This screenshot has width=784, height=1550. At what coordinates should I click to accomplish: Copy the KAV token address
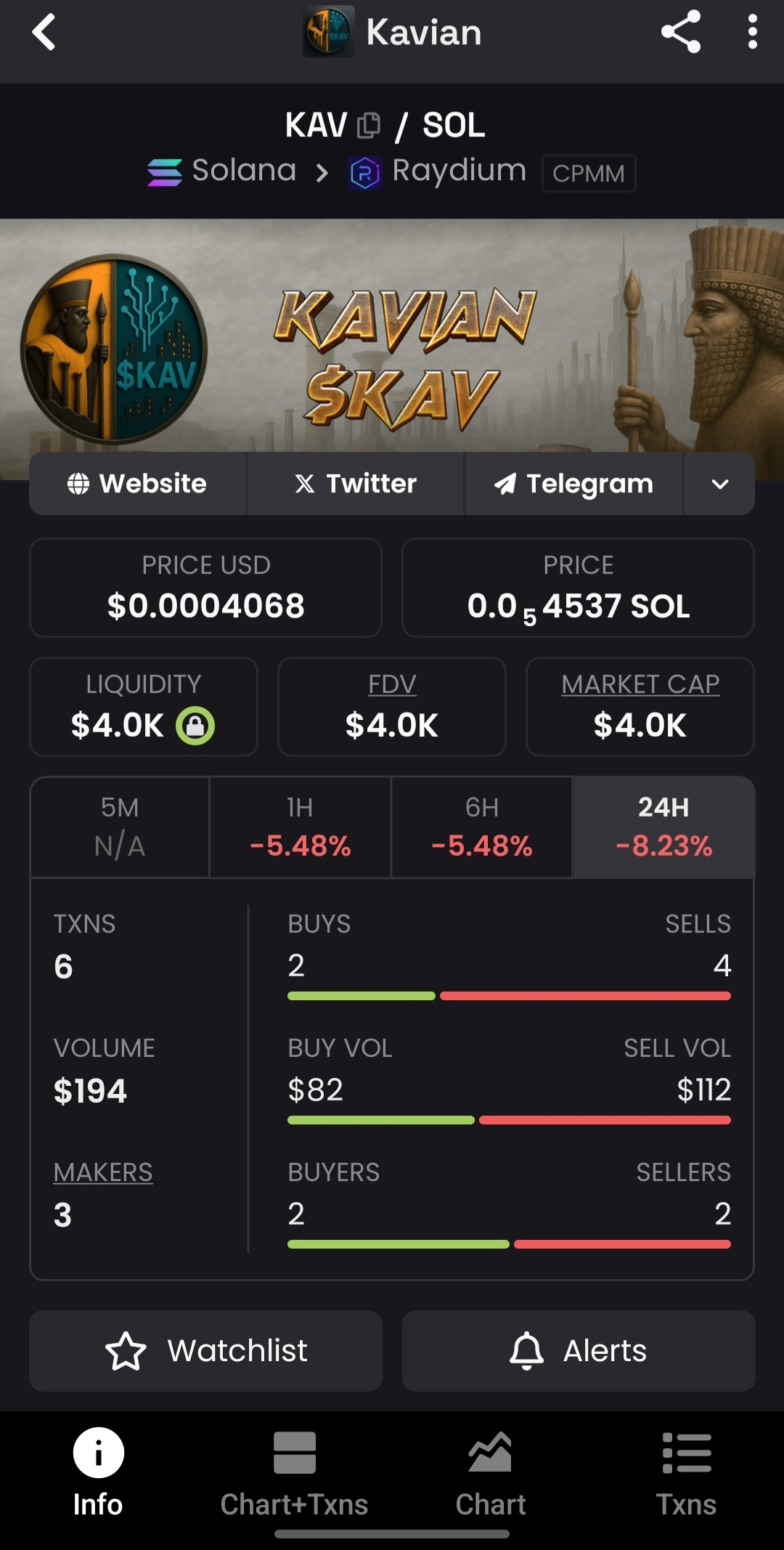tap(369, 126)
